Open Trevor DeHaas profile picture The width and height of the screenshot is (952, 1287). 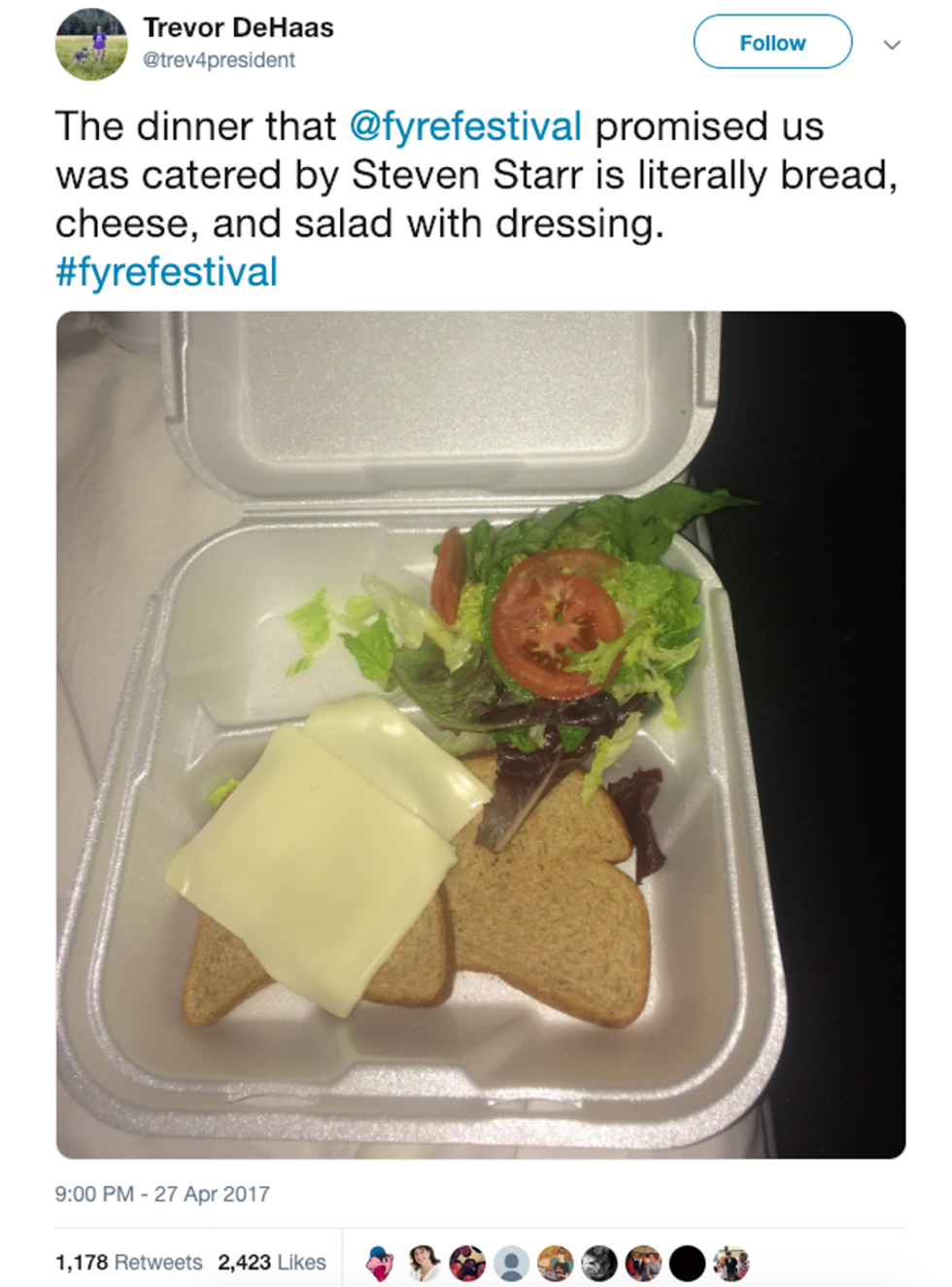pos(91,44)
